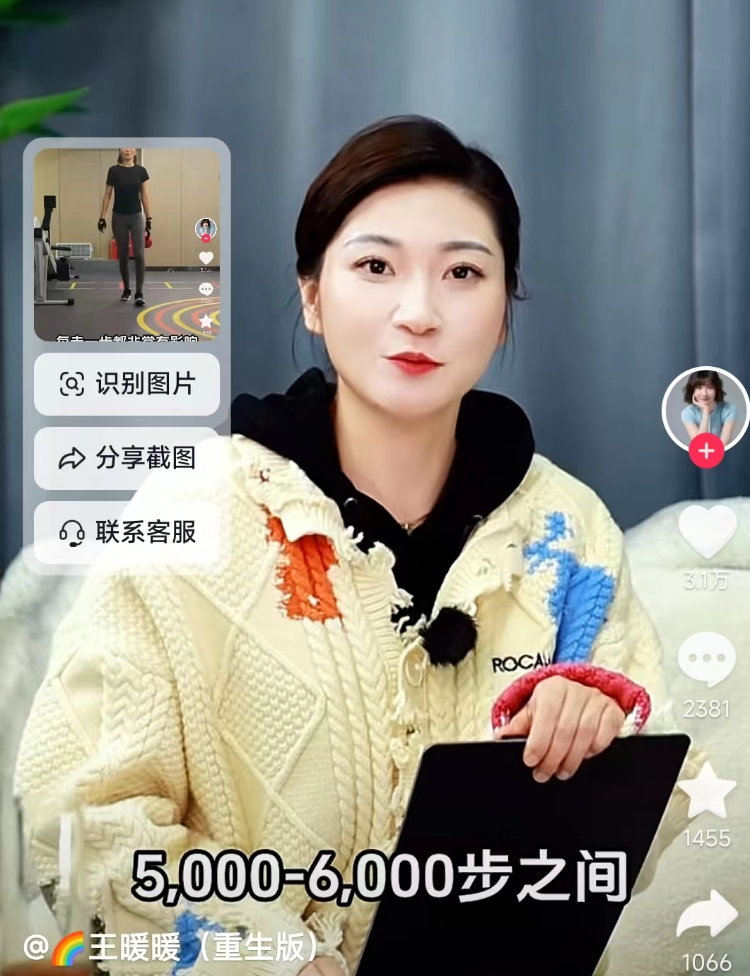The width and height of the screenshot is (750, 976).
Task: Tap 识别图片 to recognize the image
Action: coord(127,384)
